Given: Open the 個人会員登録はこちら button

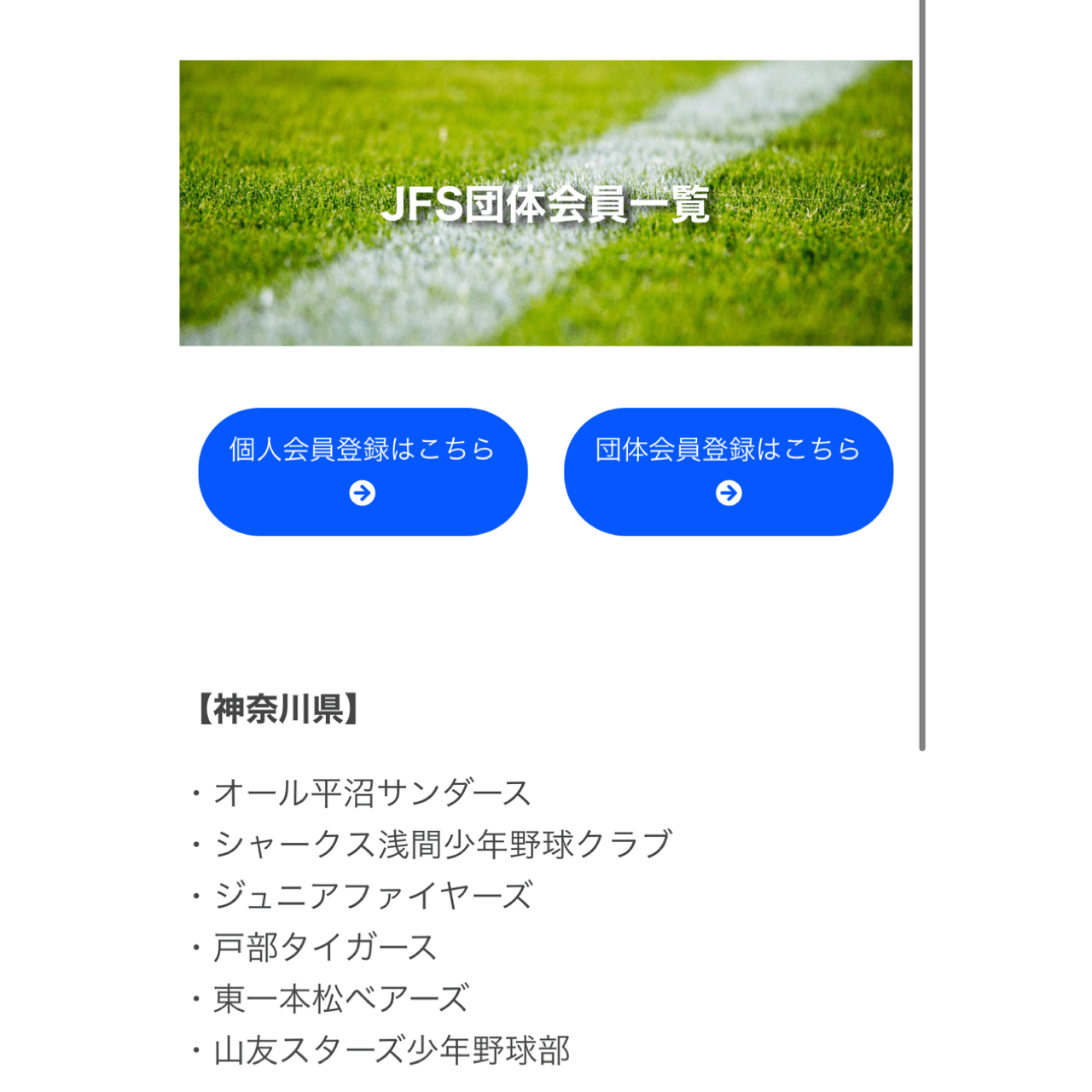Looking at the screenshot, I should tap(363, 472).
